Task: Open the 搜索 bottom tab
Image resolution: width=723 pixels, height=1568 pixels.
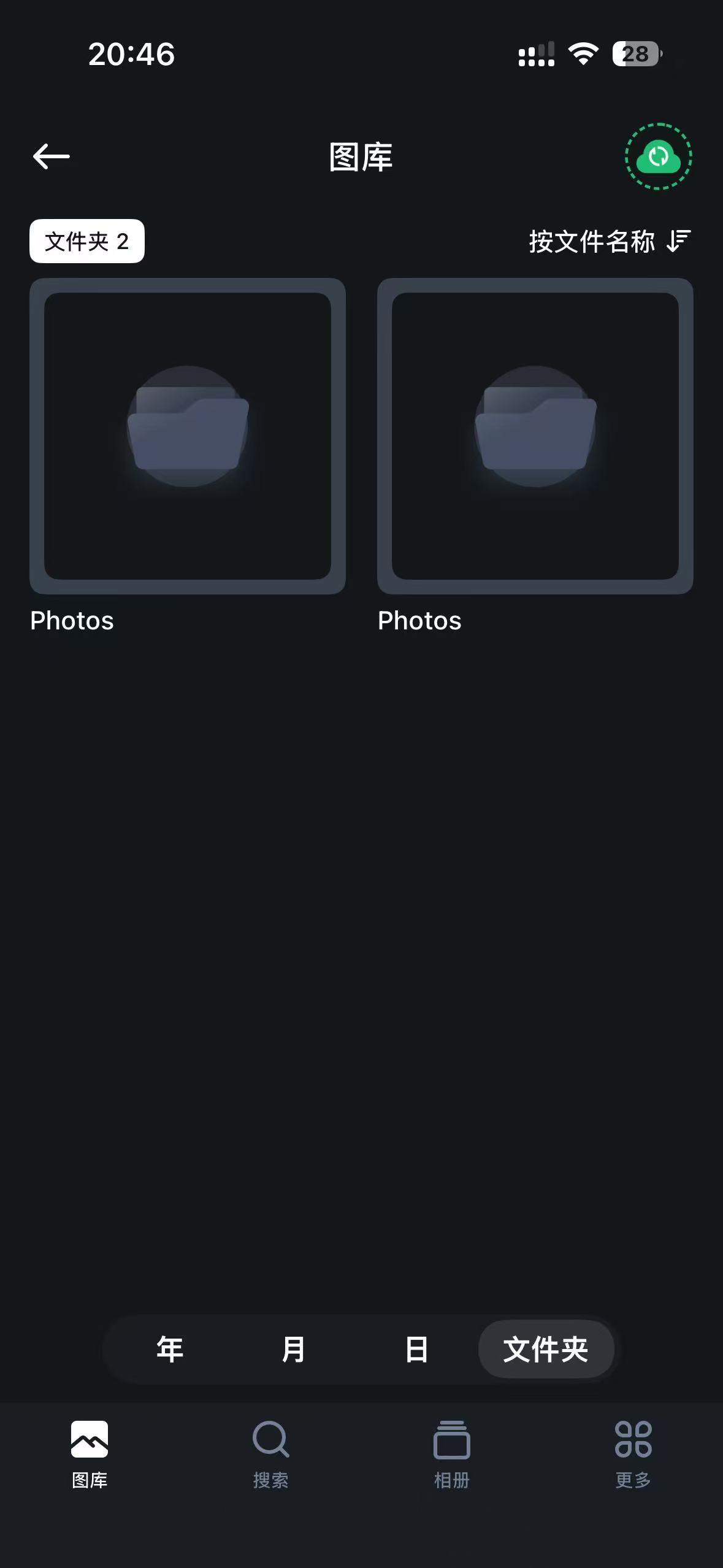Action: pyautogui.click(x=270, y=1454)
